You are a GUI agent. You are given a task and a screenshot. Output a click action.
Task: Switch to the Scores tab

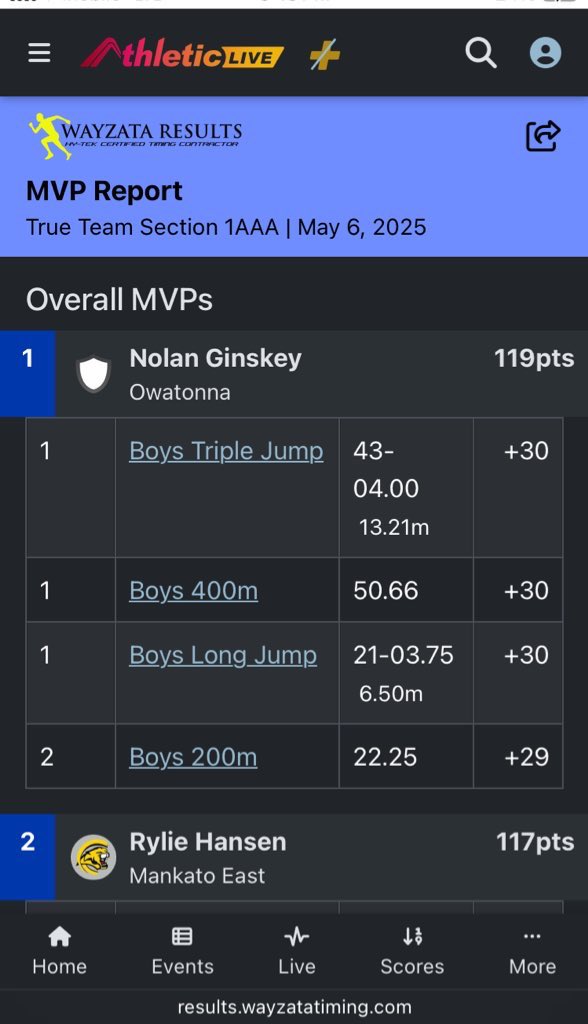[412, 951]
